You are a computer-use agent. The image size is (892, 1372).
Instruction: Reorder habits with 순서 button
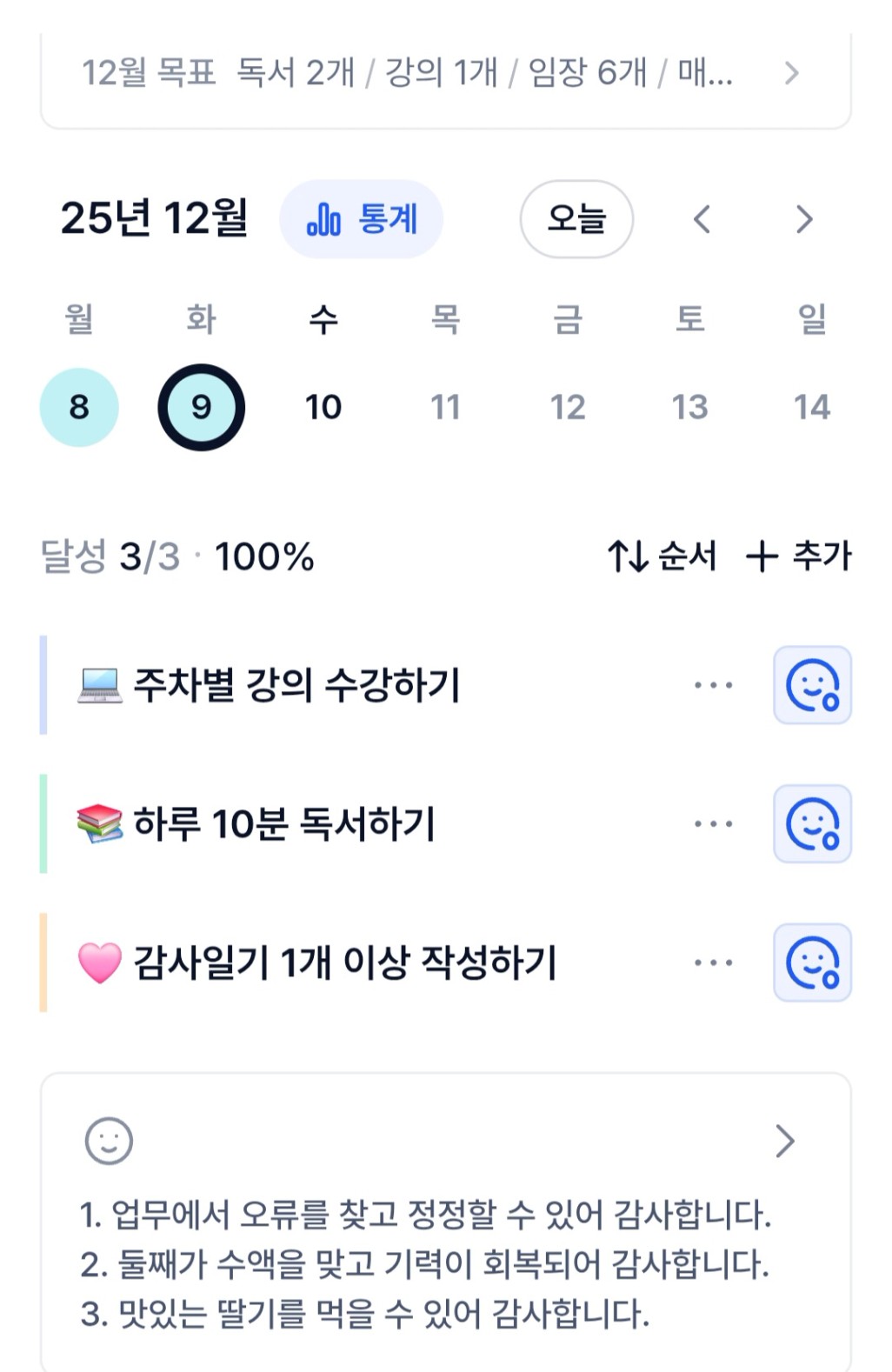click(662, 556)
